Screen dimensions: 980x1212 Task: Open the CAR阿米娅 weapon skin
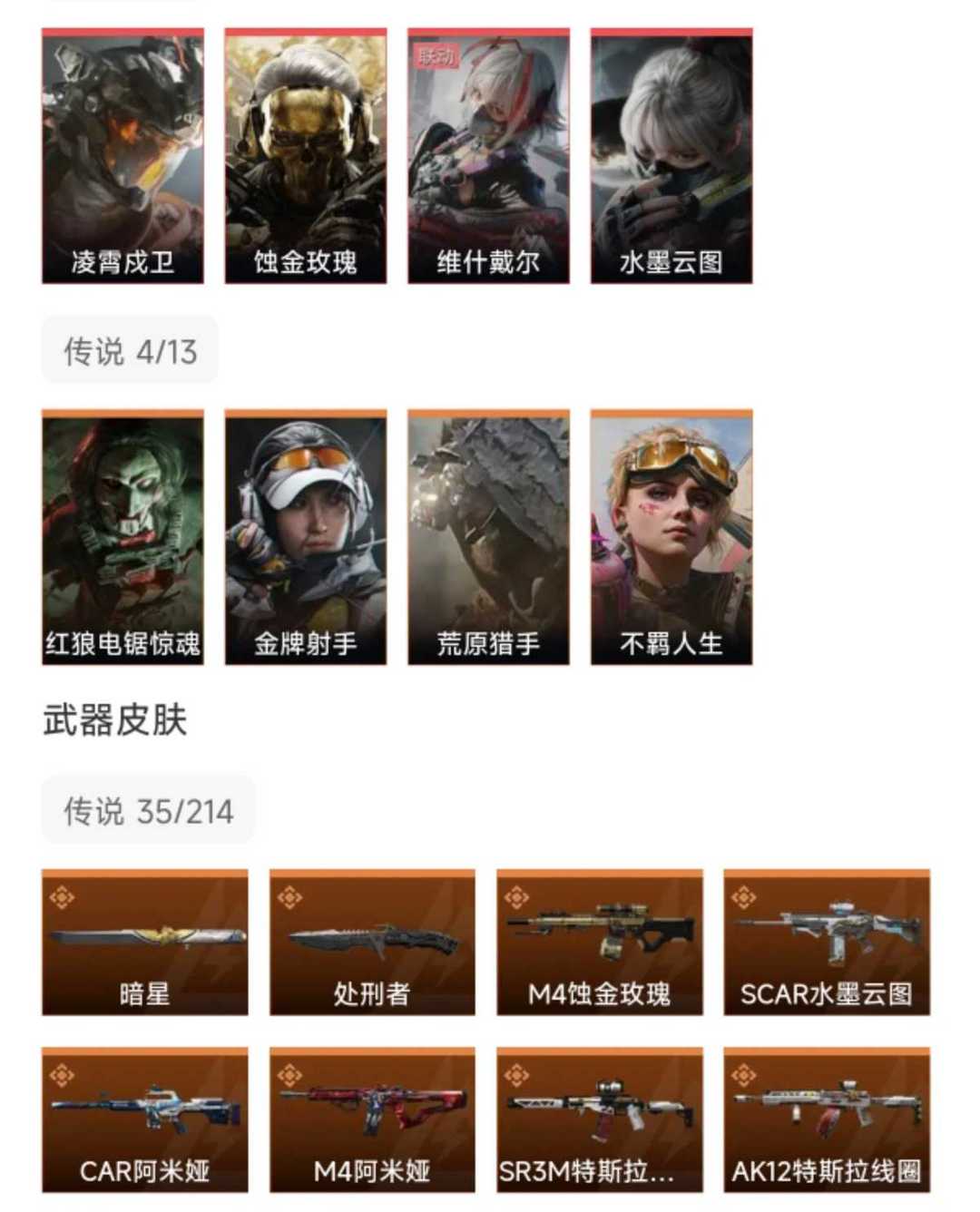tap(145, 1120)
